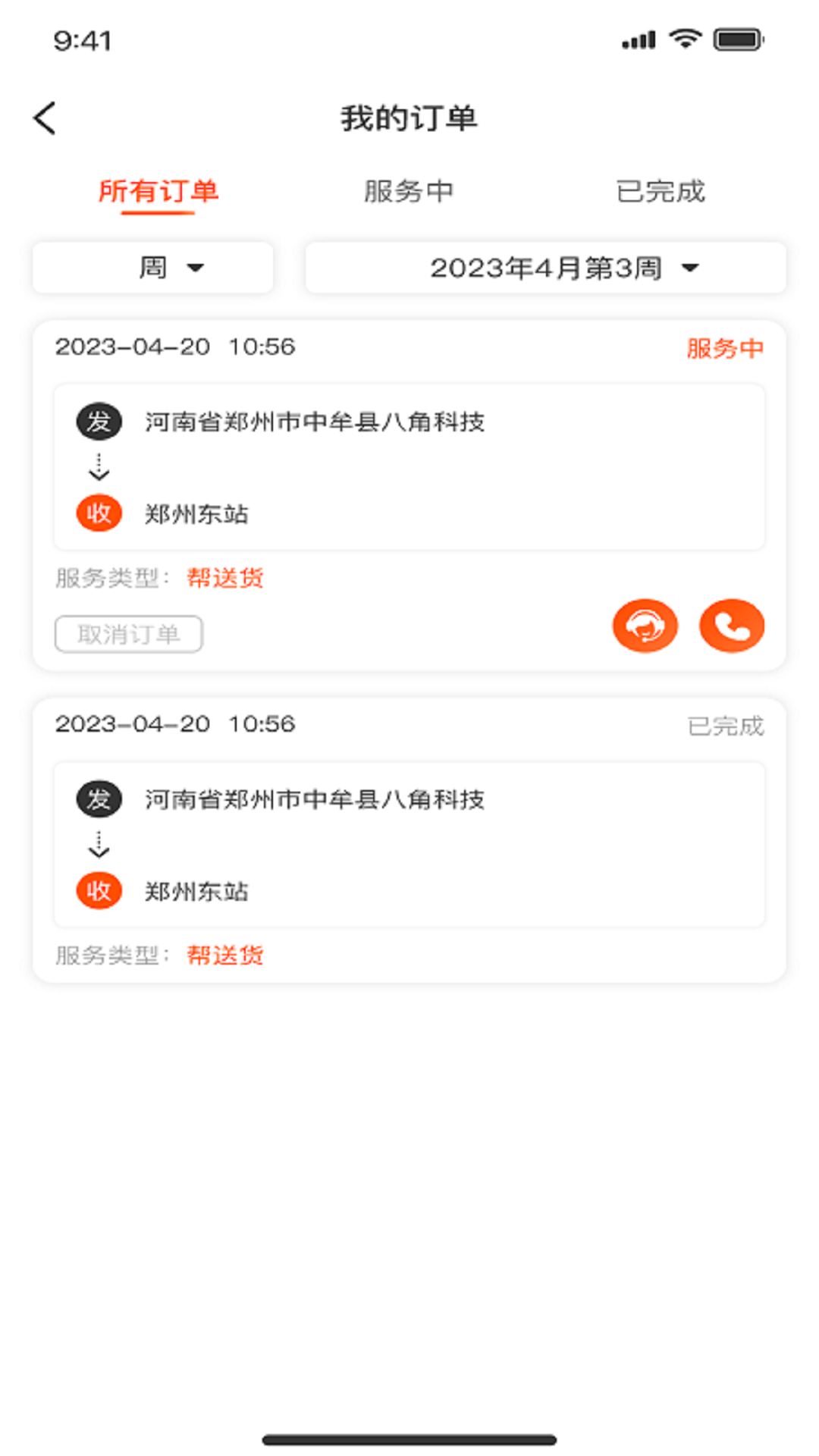819x1456 pixels.
Task: Click the 收 badge on the completed order
Action: (x=98, y=890)
